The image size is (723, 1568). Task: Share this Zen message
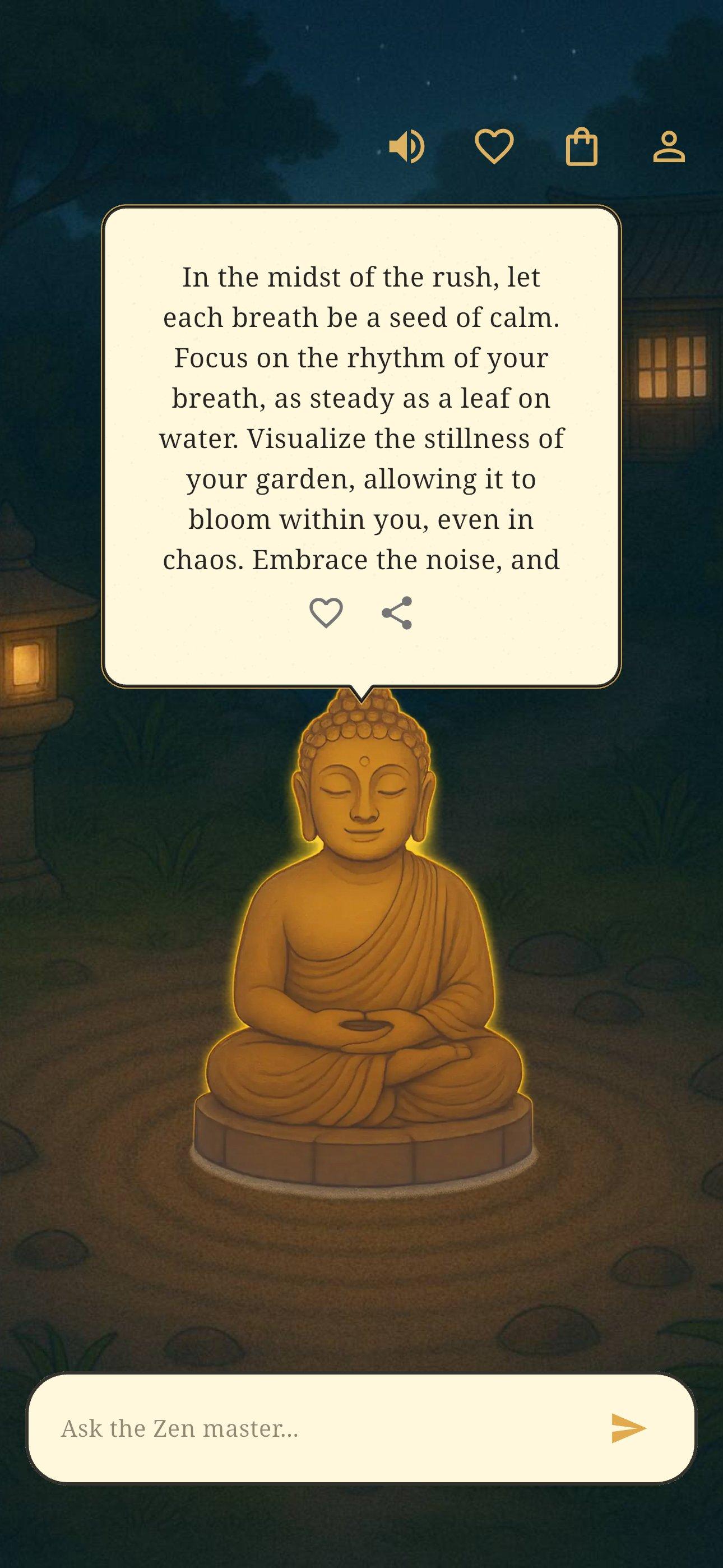click(x=397, y=612)
